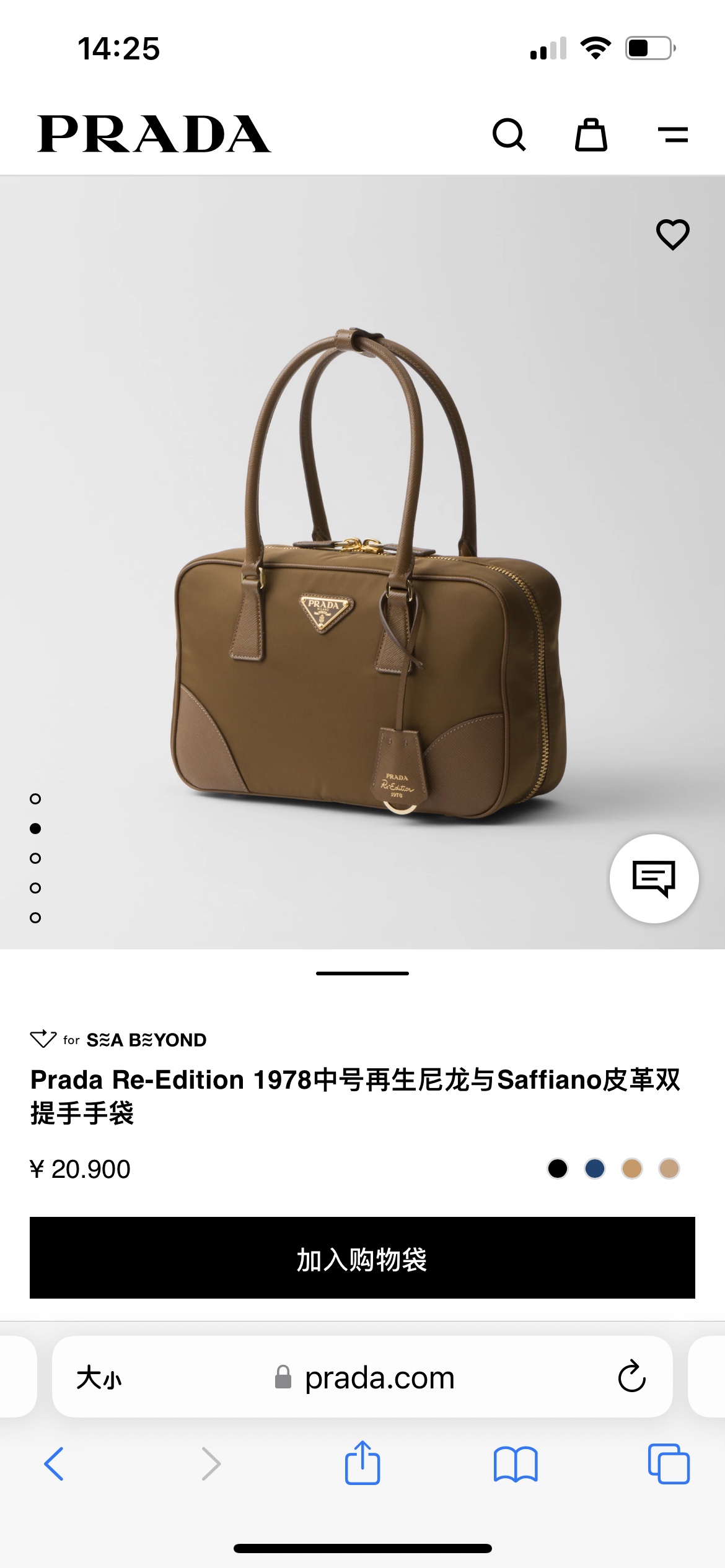Screen dimensions: 725x1568
Task: Show all open tabs
Action: 669,1464
